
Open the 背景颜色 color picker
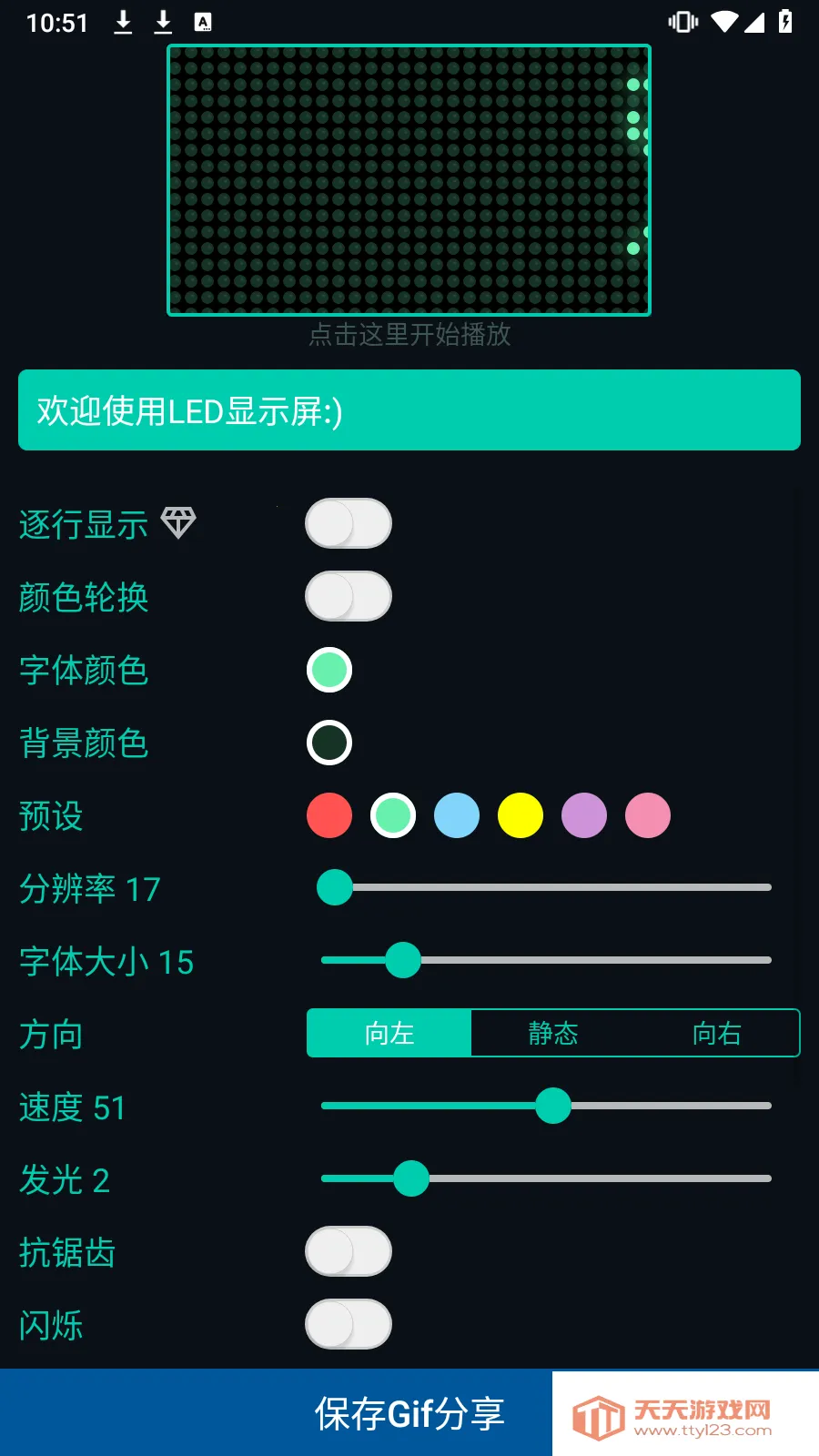[329, 743]
